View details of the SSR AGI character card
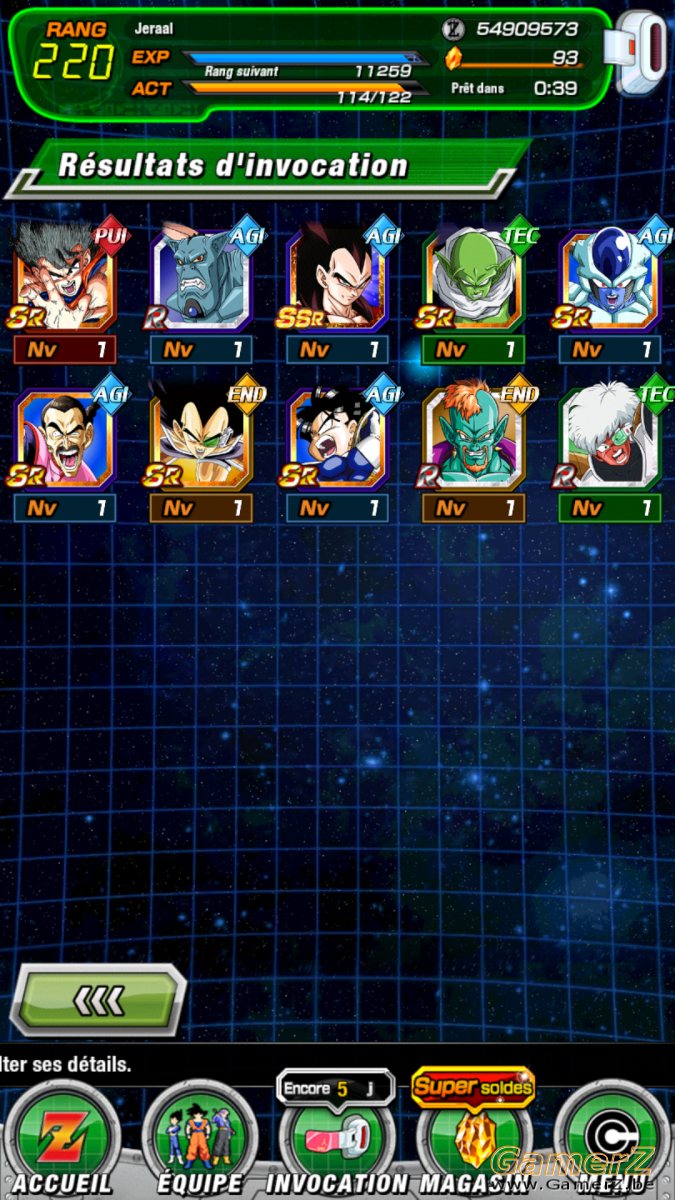The image size is (675, 1200). point(338,281)
